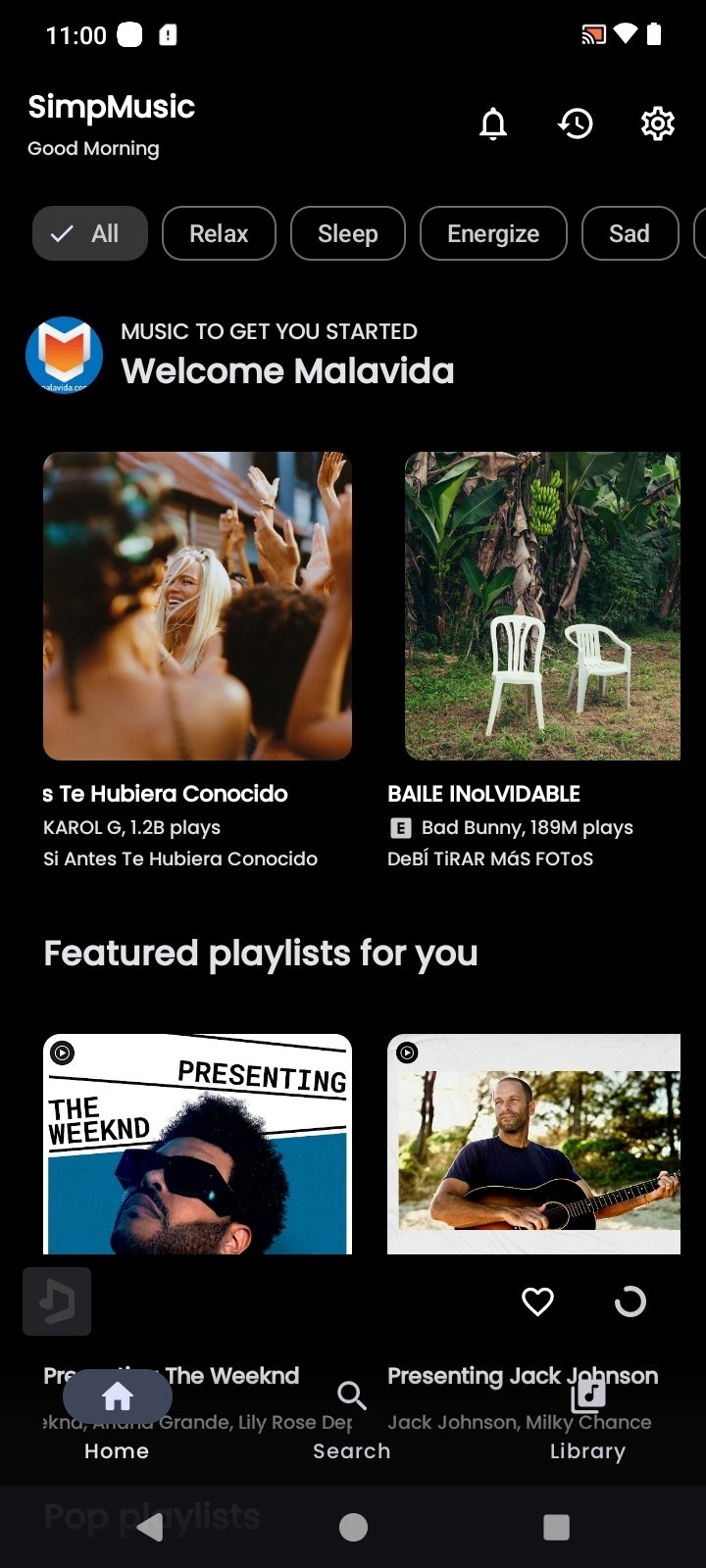706x1568 pixels.
Task: Play Si Antes Te Hubiera Conocido by KAROL G
Action: pos(197,606)
